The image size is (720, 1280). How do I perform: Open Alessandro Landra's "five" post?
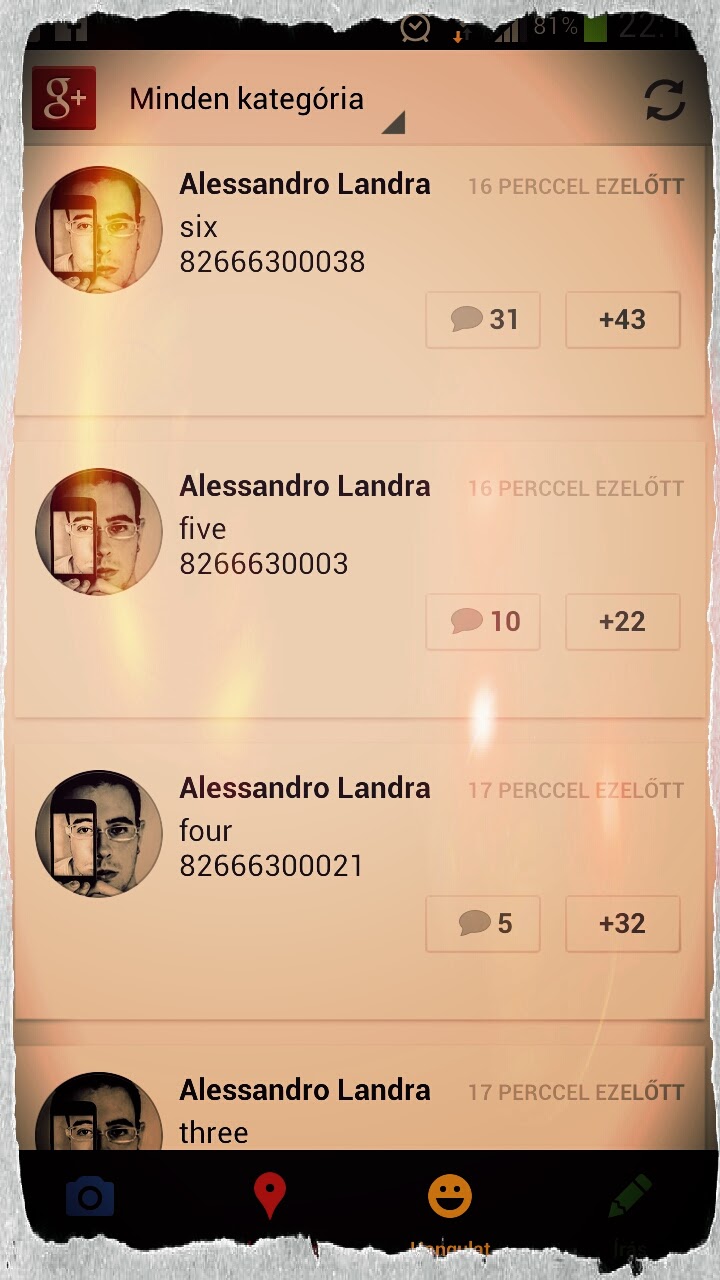tap(360, 580)
